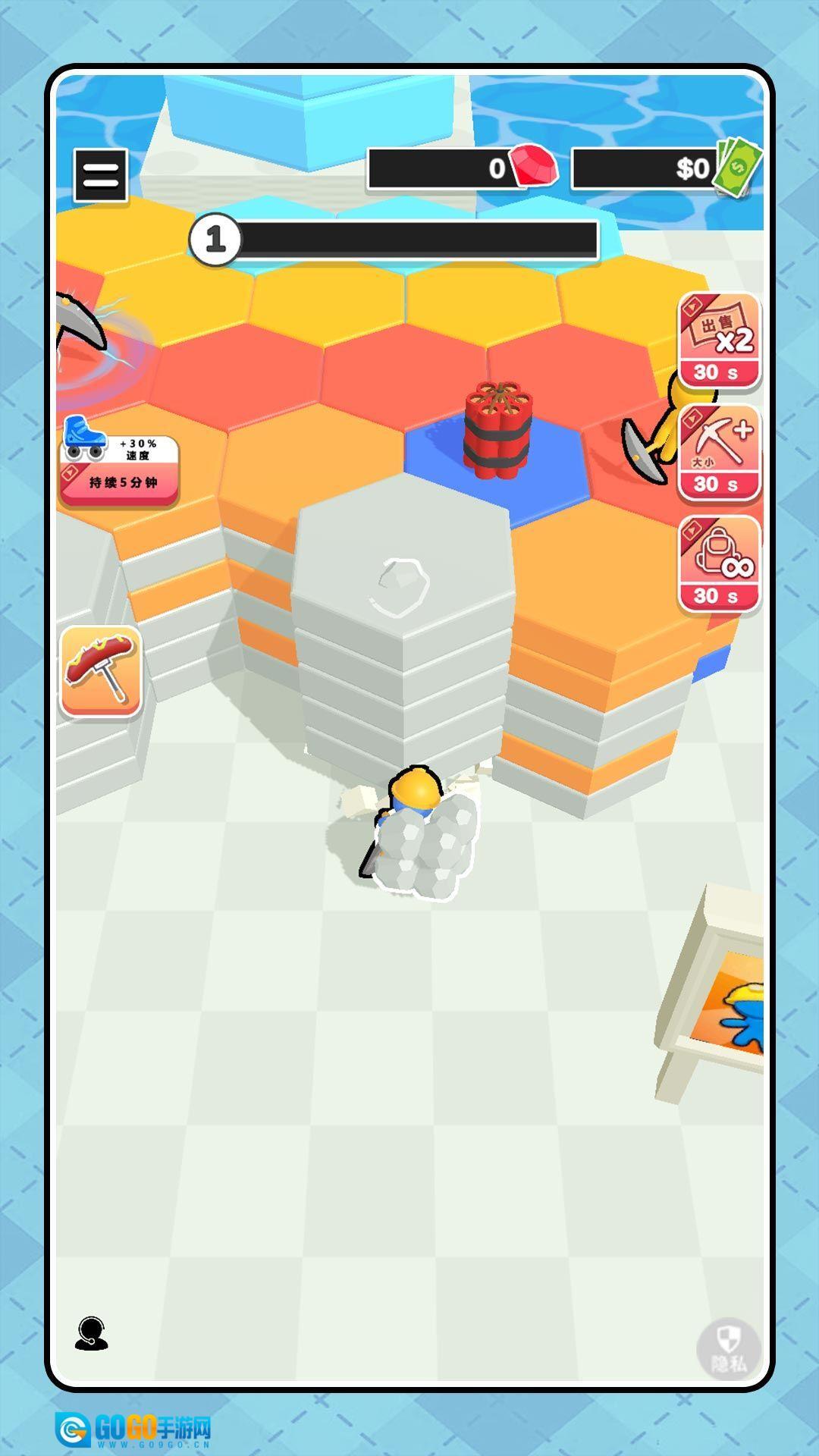This screenshot has height=1456, width=819.
Task: Open the privacy shield button
Action: (x=728, y=1347)
